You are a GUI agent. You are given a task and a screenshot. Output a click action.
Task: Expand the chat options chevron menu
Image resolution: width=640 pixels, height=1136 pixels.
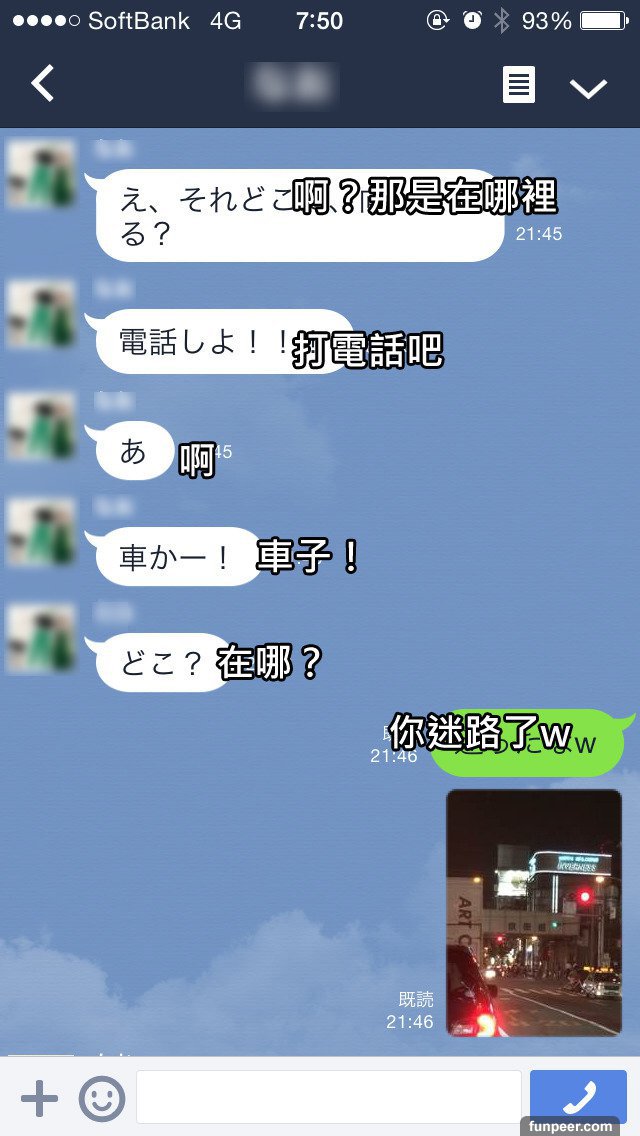pos(588,88)
